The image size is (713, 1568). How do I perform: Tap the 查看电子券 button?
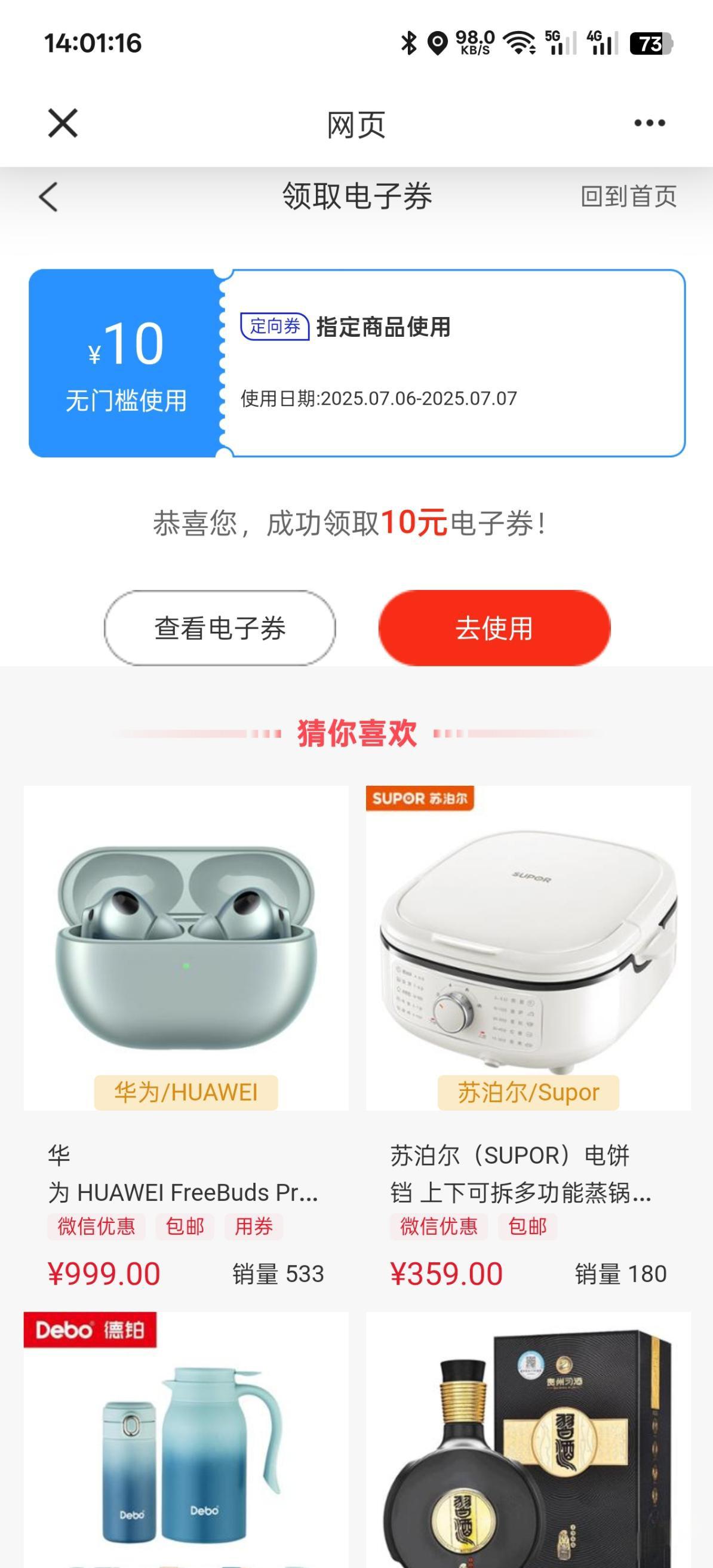click(x=220, y=628)
